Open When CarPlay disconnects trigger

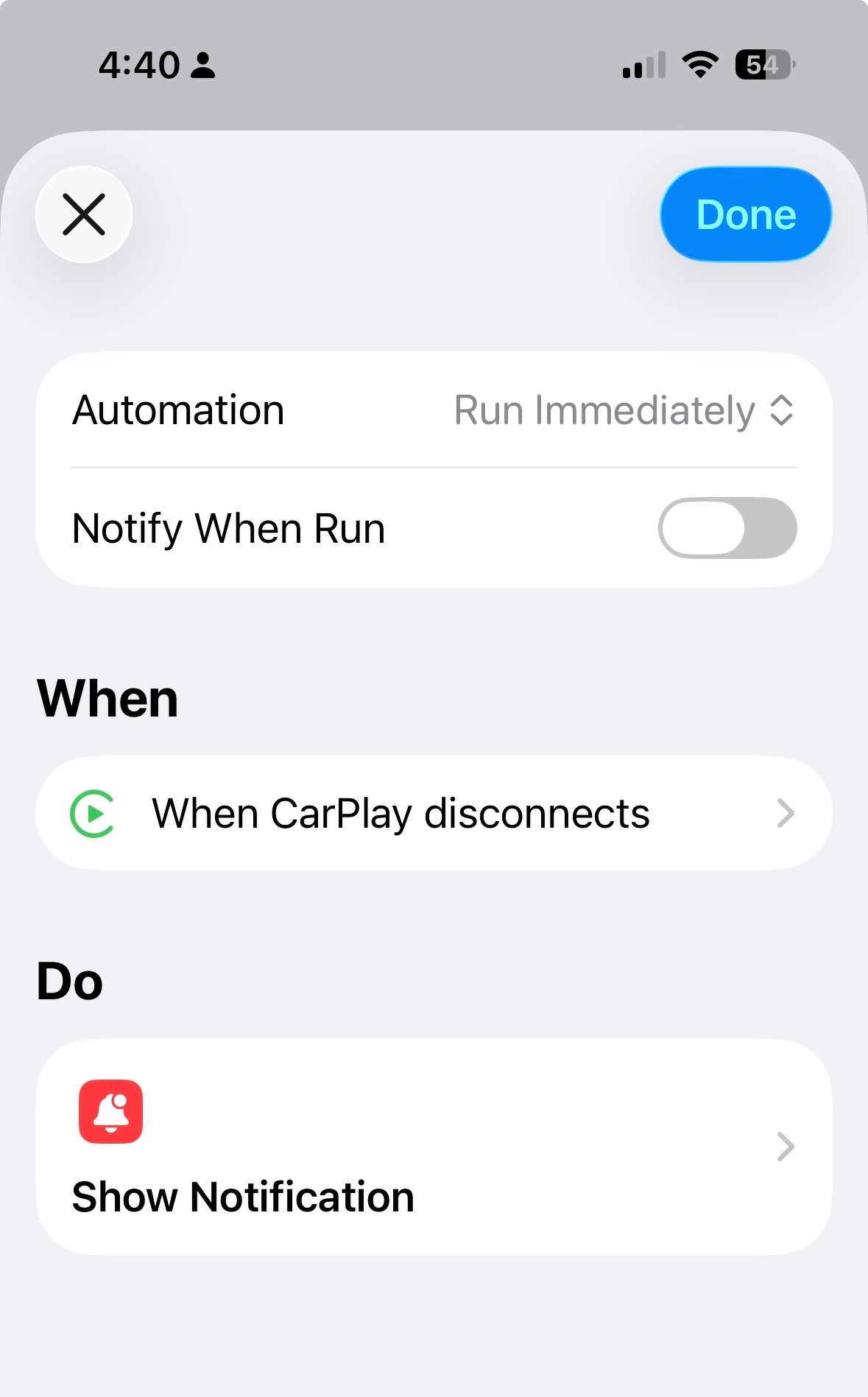point(434,813)
